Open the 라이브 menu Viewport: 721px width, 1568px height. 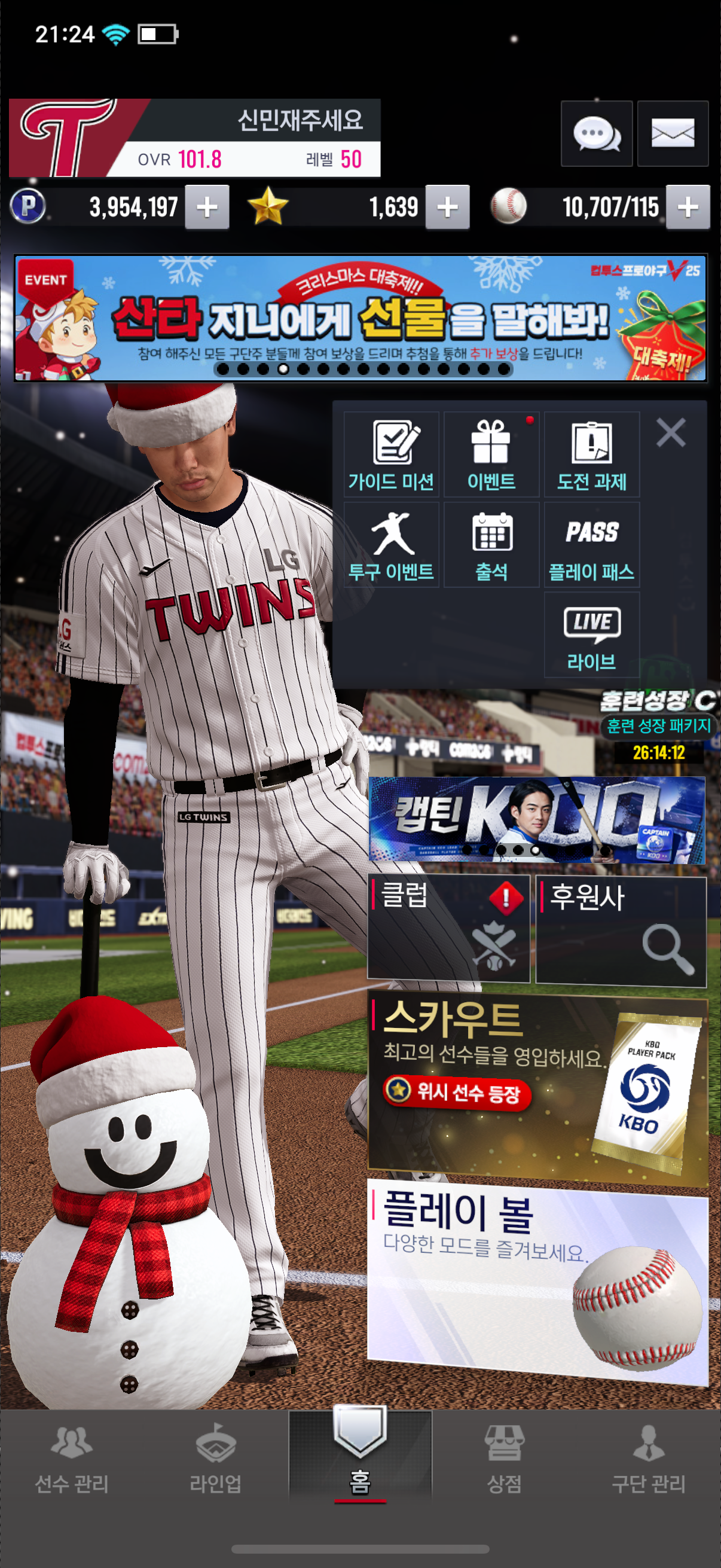coord(591,635)
